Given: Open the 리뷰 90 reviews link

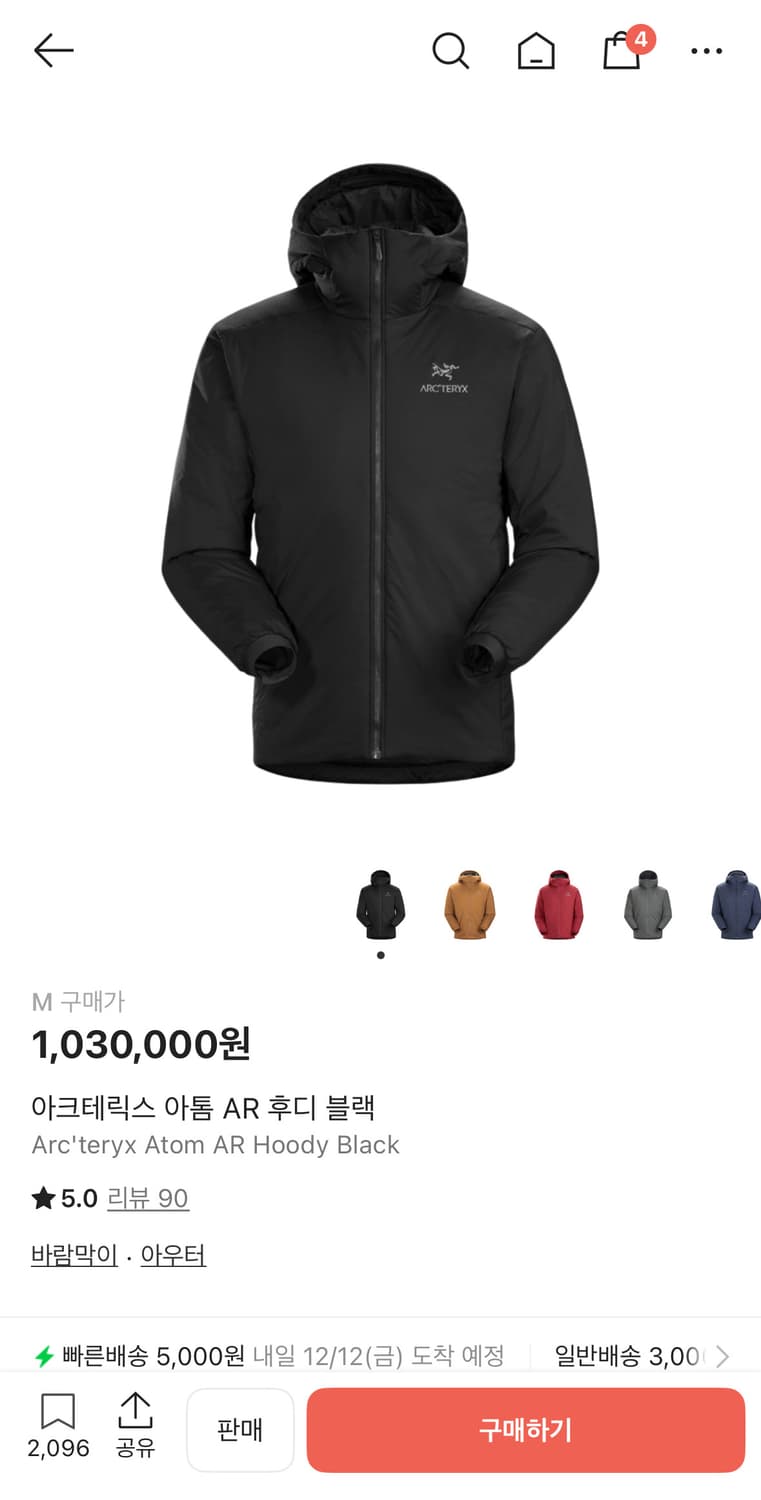Looking at the screenshot, I should tap(148, 1198).
